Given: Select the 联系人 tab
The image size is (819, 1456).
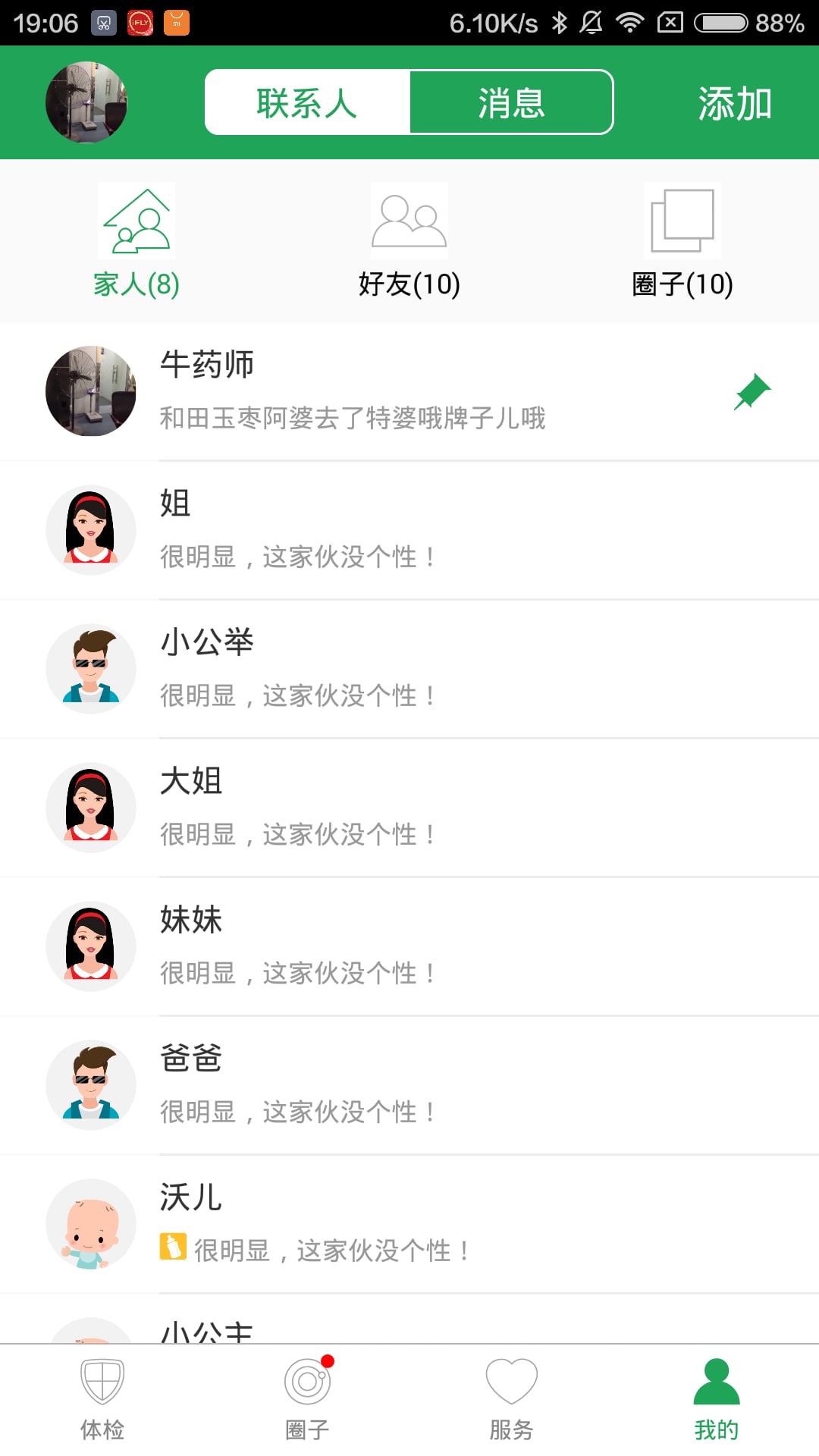Looking at the screenshot, I should click(308, 102).
